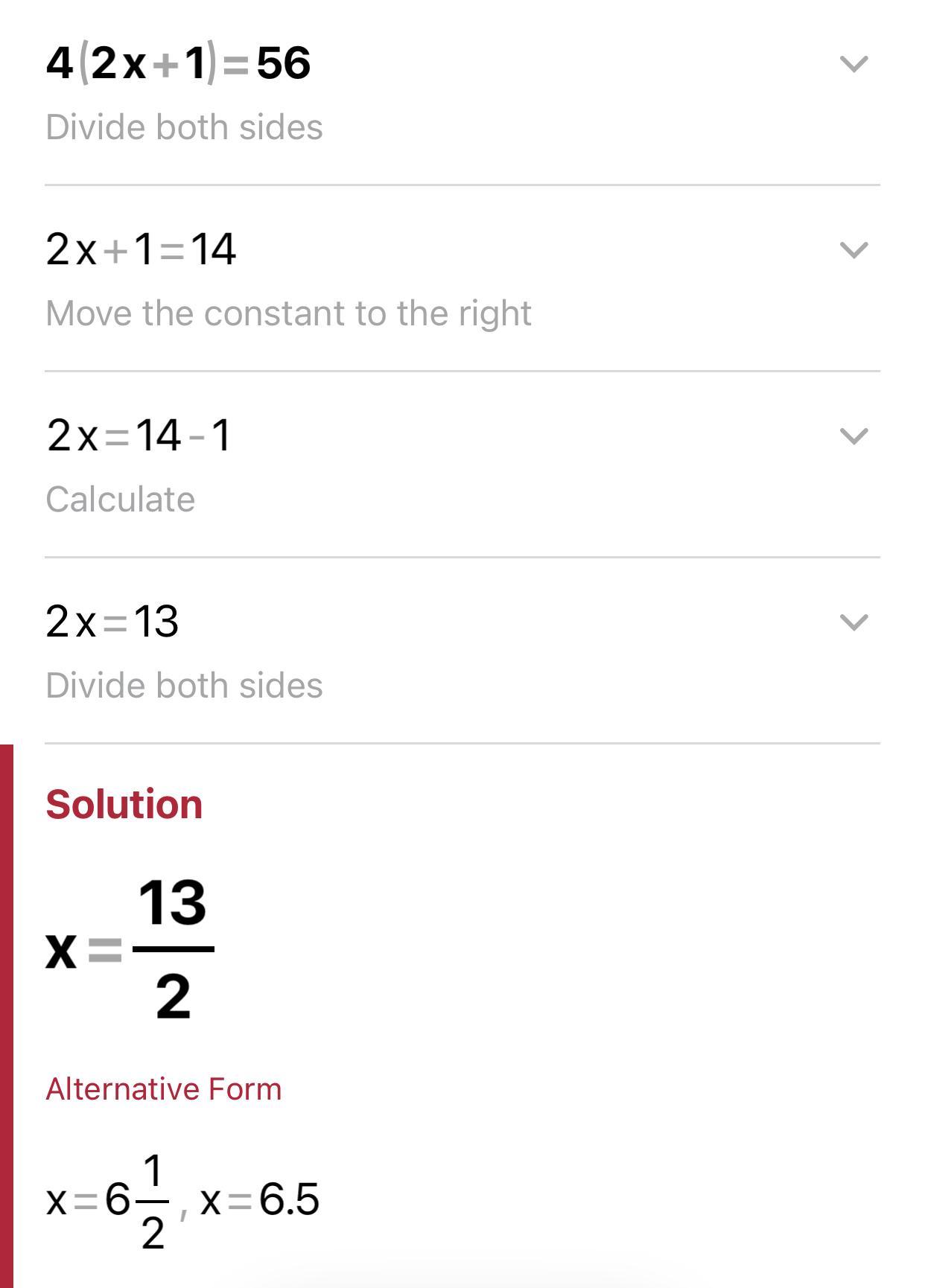Expand the 2x+1=14 step details
Image resolution: width=925 pixels, height=1288 pixels.
tap(854, 250)
